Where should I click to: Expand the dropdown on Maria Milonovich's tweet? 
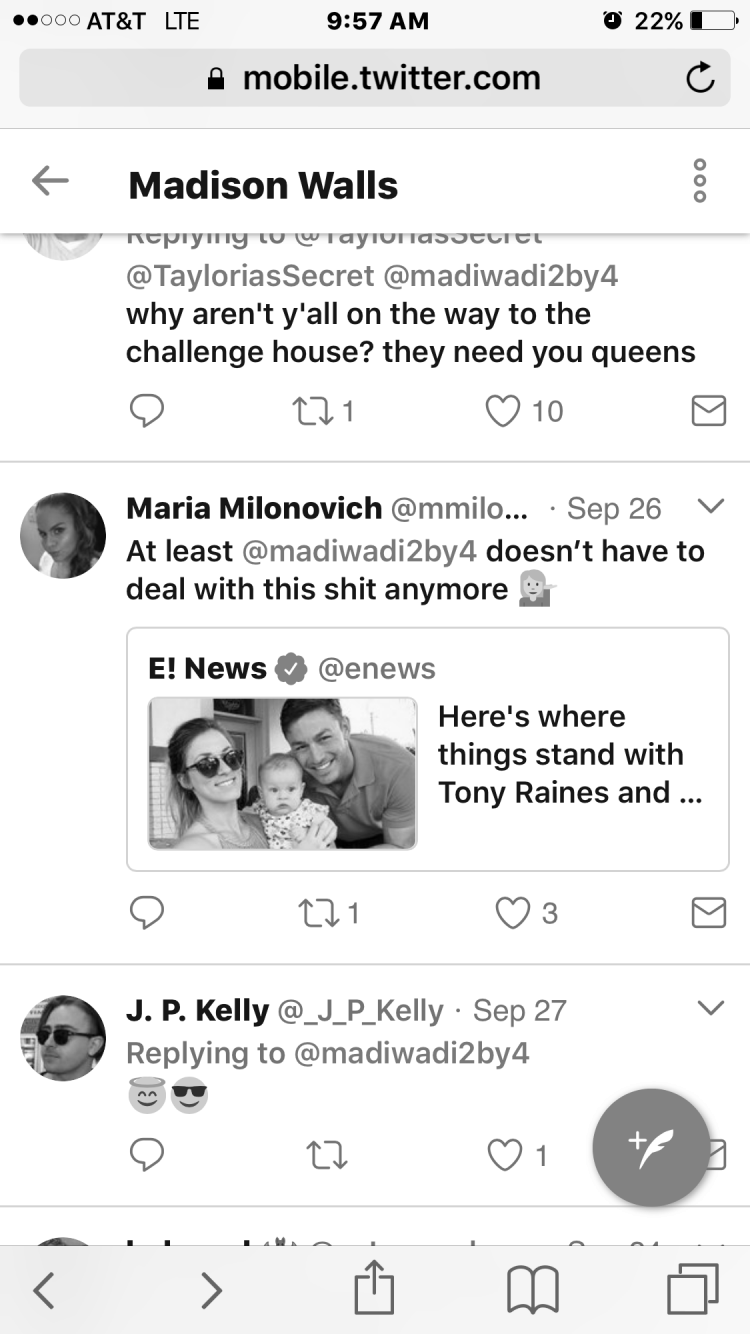(710, 507)
